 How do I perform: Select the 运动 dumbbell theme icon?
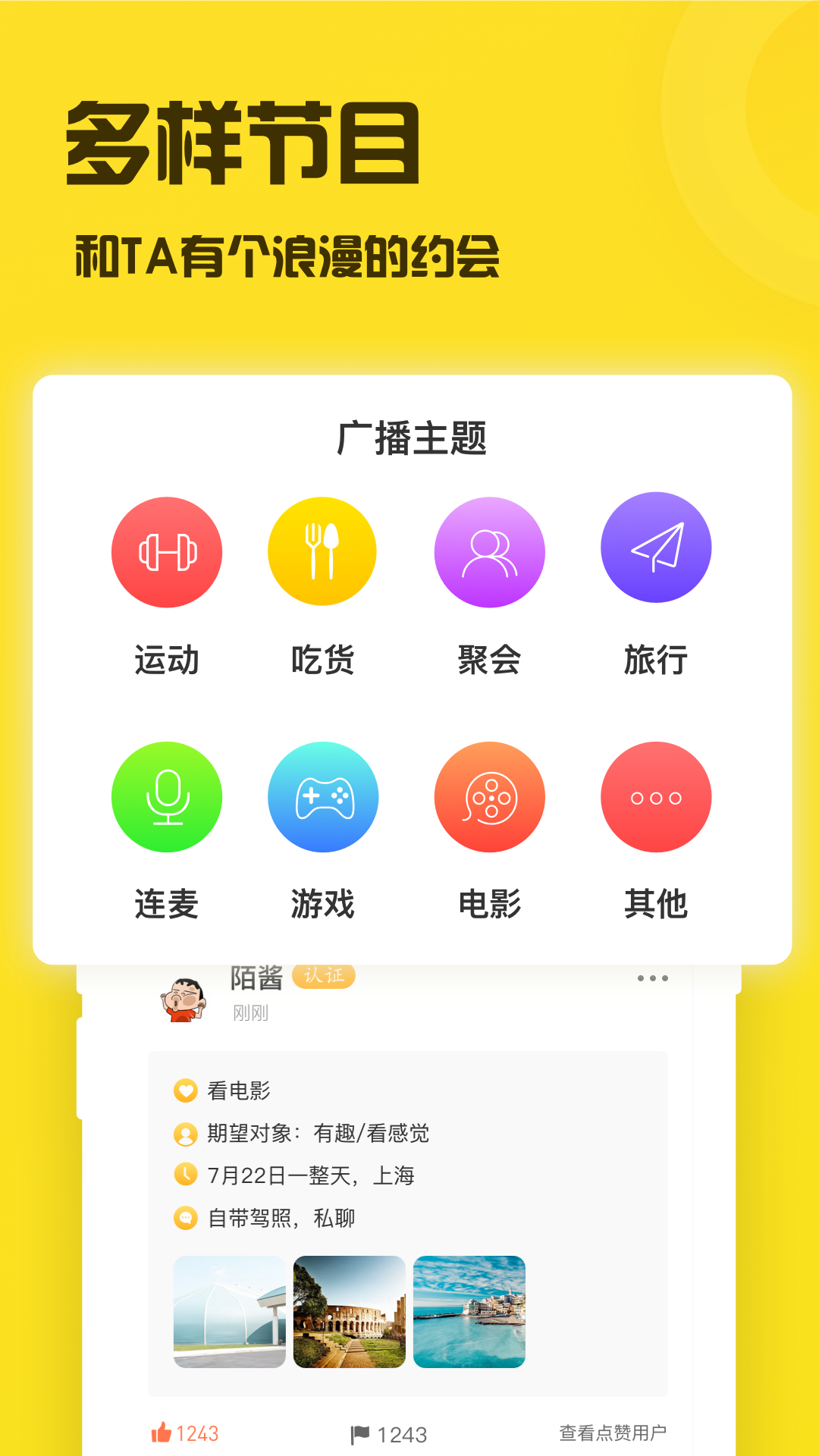pos(167,552)
